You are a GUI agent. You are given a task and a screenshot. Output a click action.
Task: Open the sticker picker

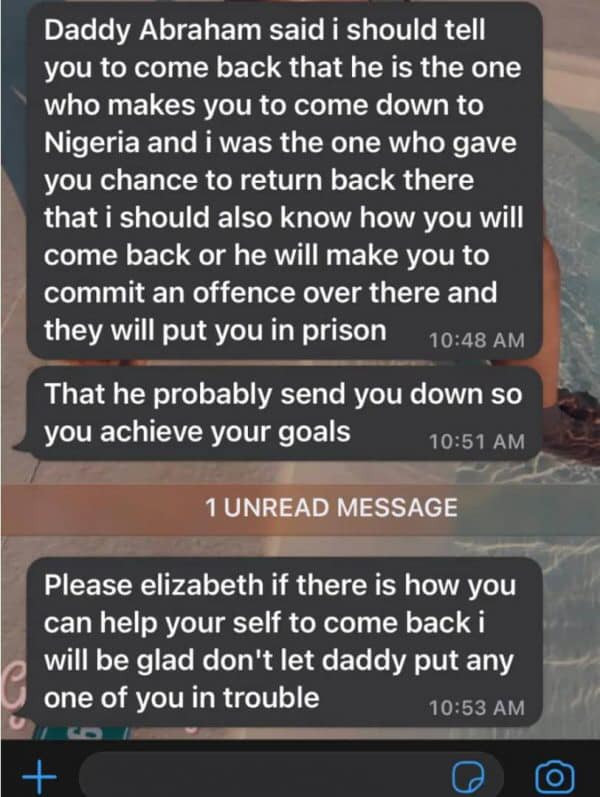pos(469,777)
